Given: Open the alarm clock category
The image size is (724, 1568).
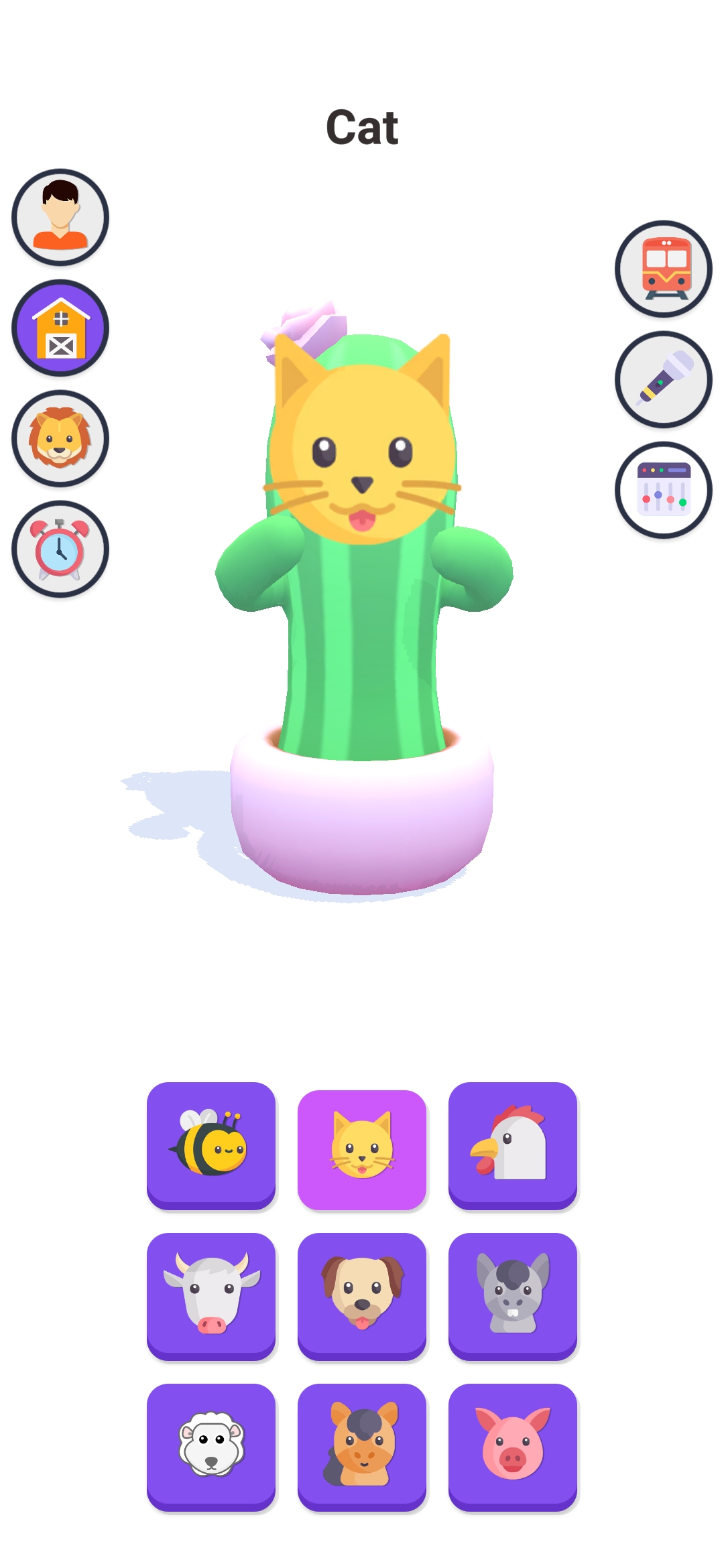Looking at the screenshot, I should [x=60, y=549].
